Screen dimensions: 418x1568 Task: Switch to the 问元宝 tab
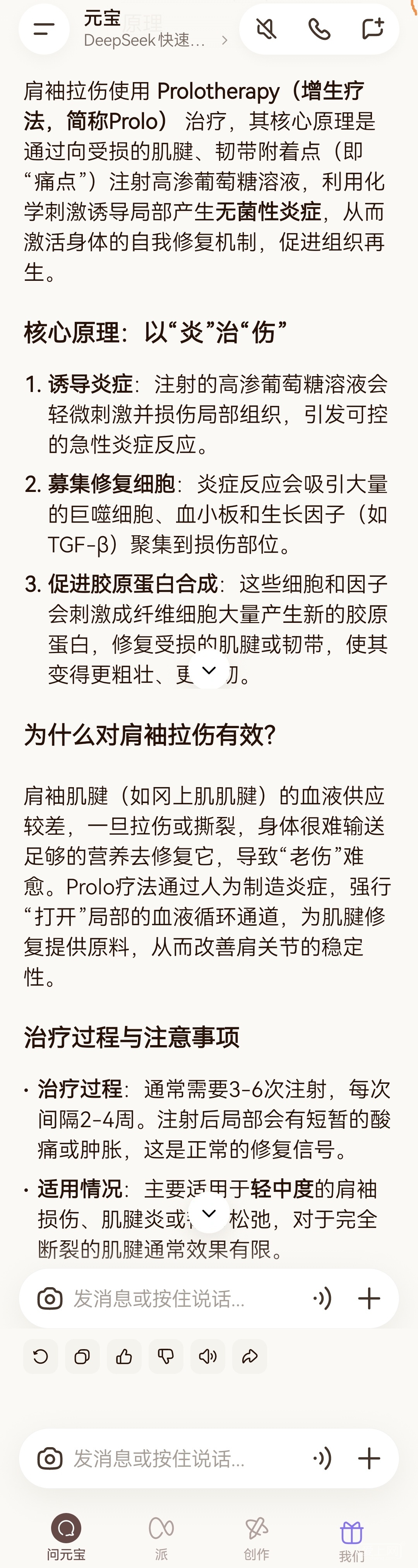coord(66,1536)
